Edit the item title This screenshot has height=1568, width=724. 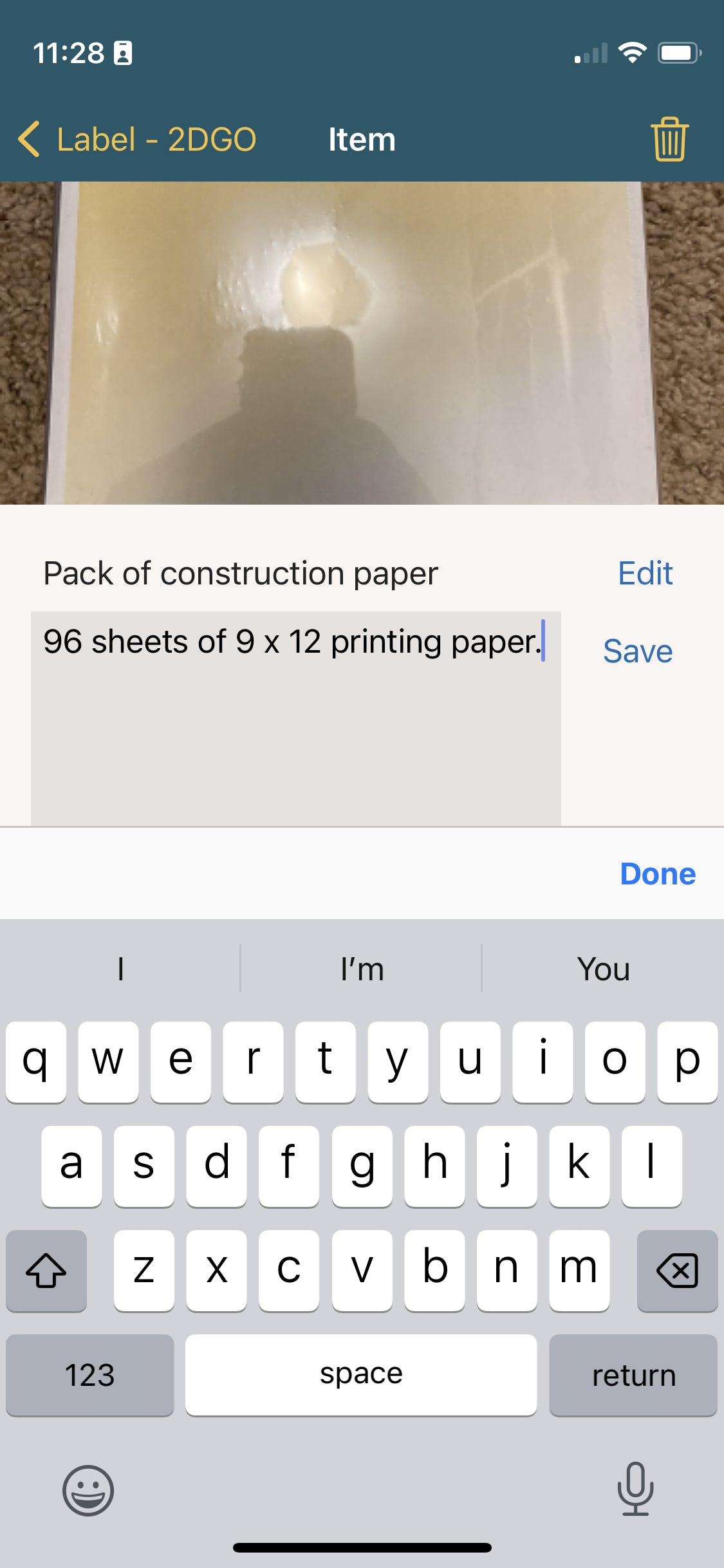[645, 573]
